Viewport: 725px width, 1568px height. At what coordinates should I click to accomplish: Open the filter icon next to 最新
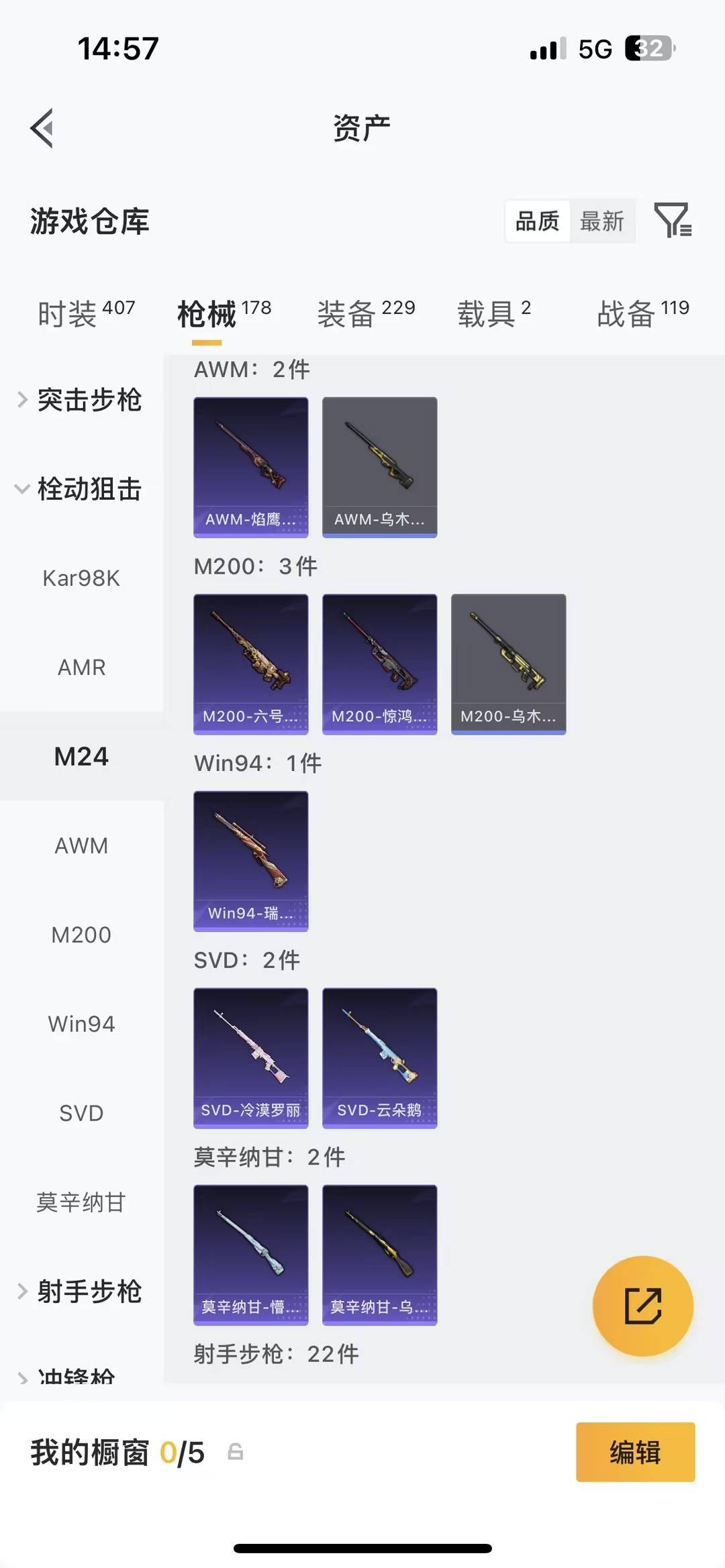point(675,221)
